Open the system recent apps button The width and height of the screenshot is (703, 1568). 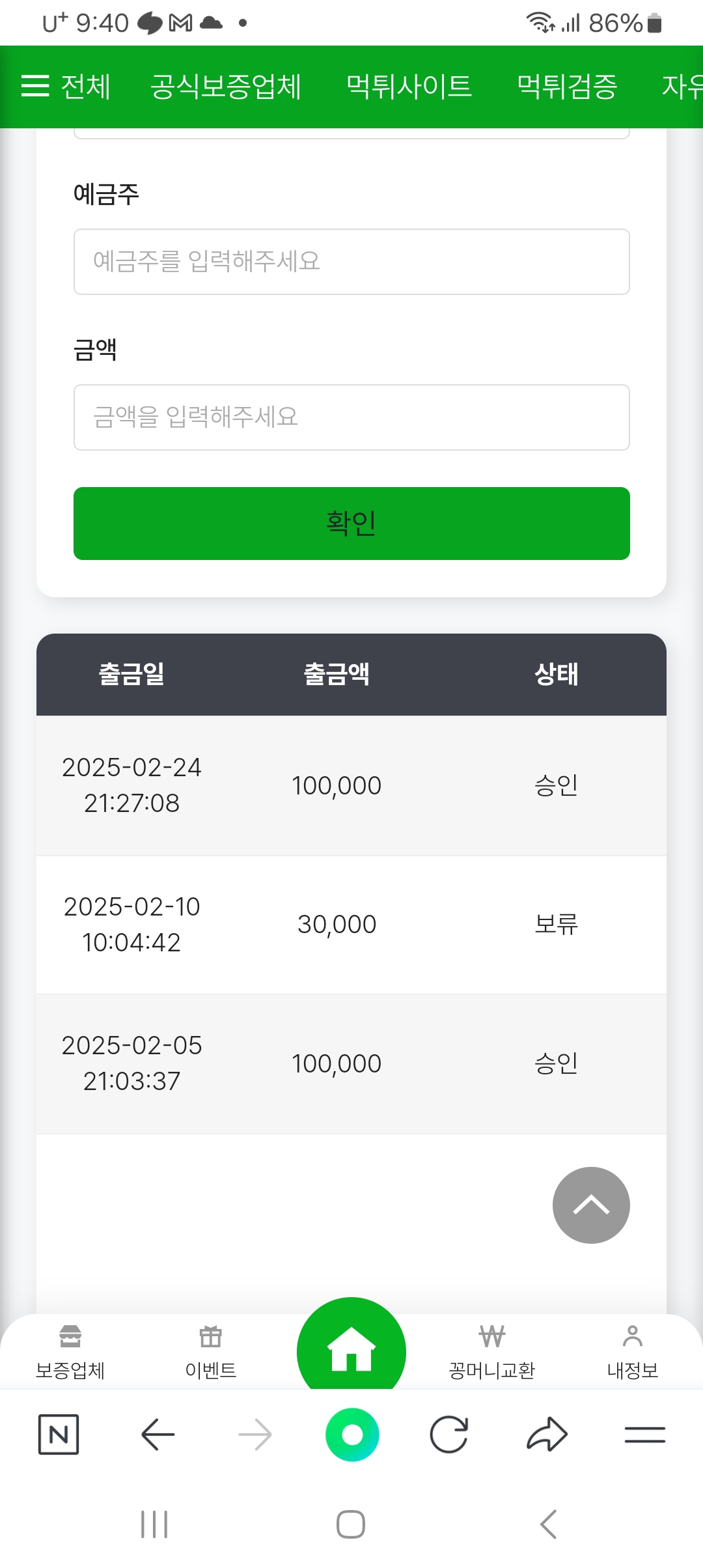coord(154,1524)
